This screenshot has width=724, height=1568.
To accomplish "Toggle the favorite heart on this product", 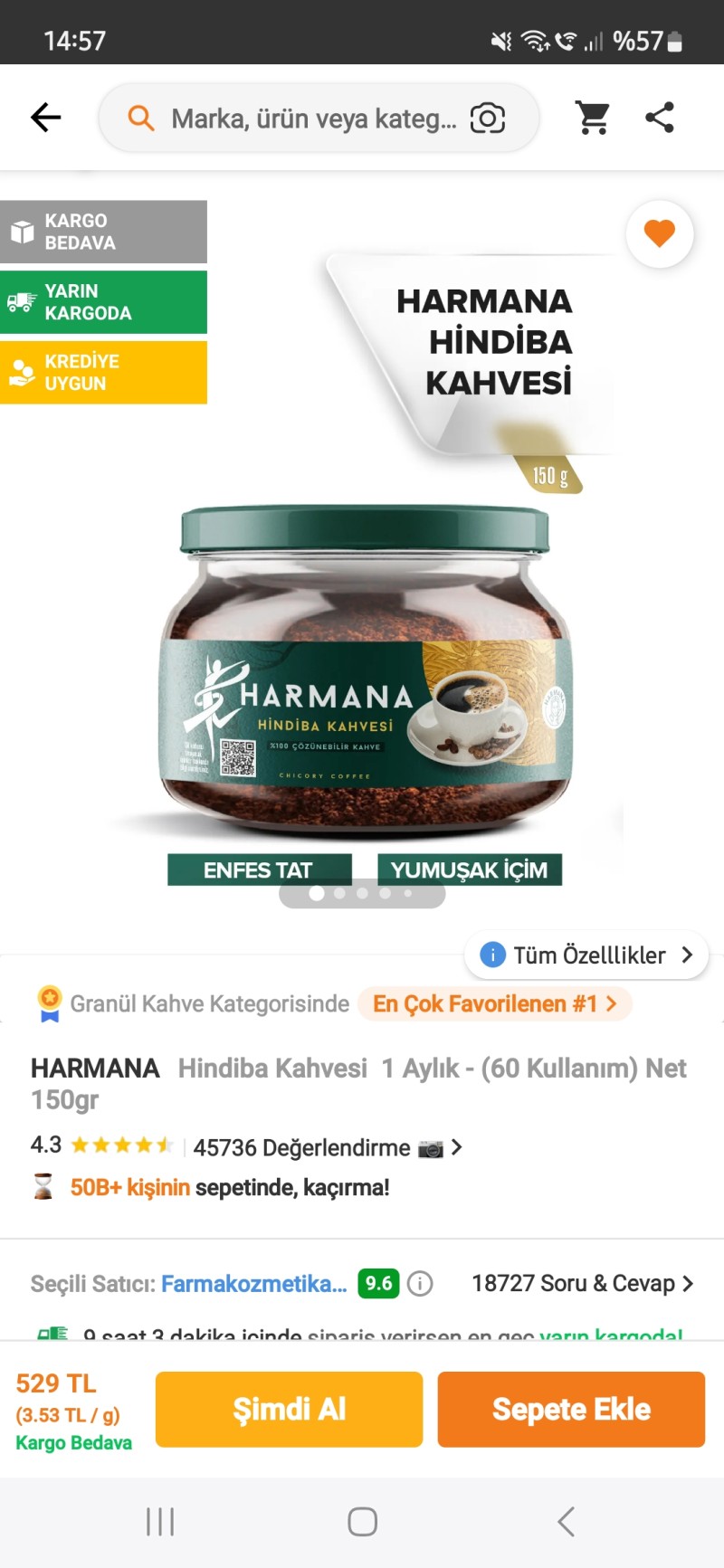I will (x=660, y=233).
